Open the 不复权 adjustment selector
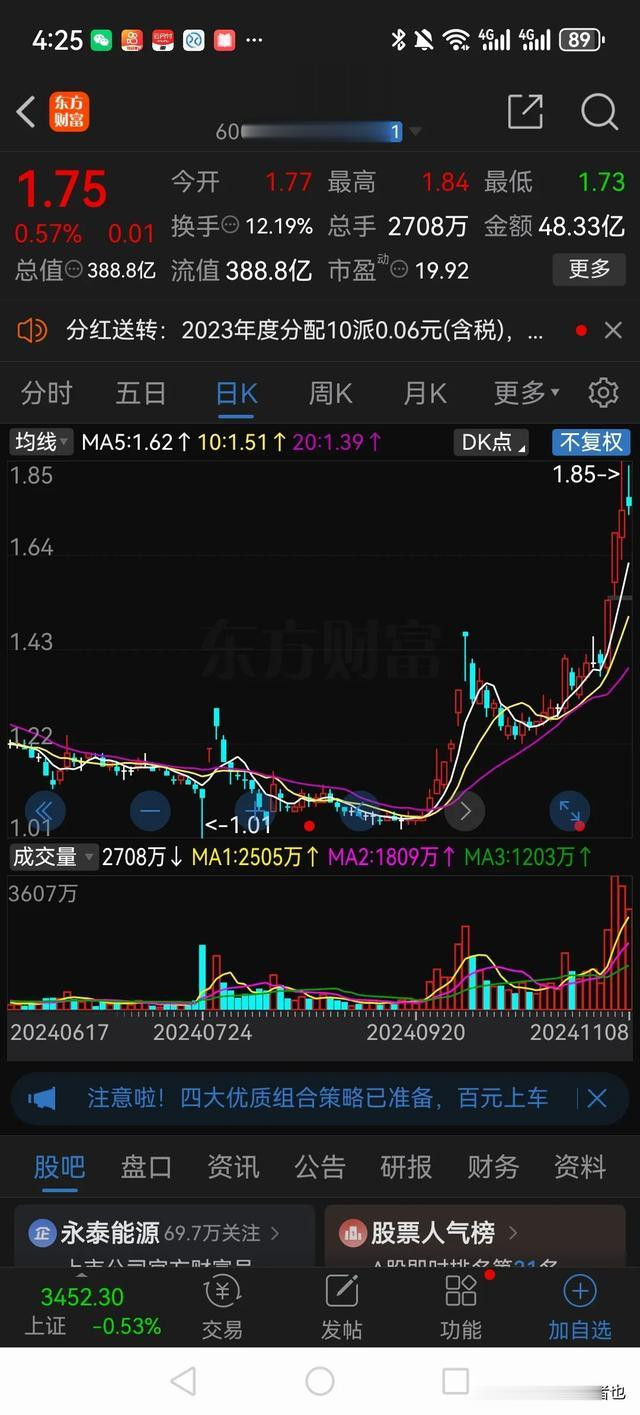This screenshot has height=1415, width=640. (591, 442)
